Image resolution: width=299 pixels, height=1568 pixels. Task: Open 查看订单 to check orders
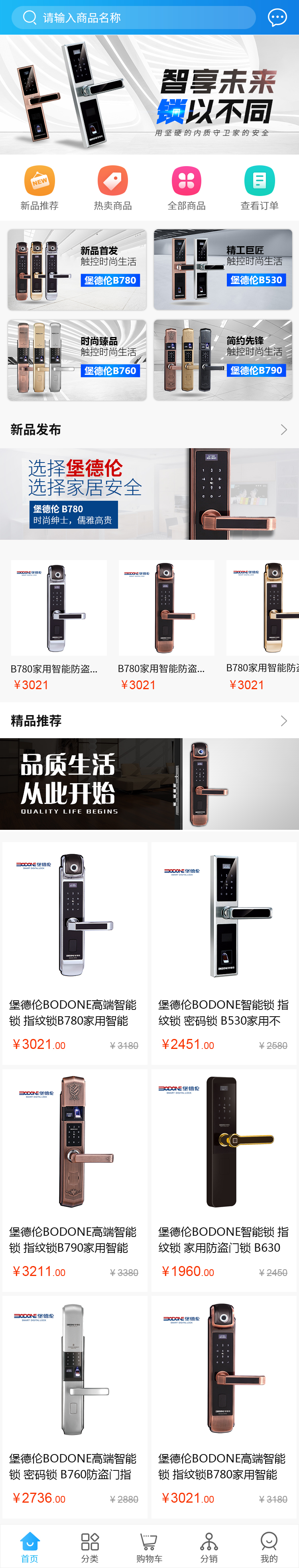pos(260,188)
